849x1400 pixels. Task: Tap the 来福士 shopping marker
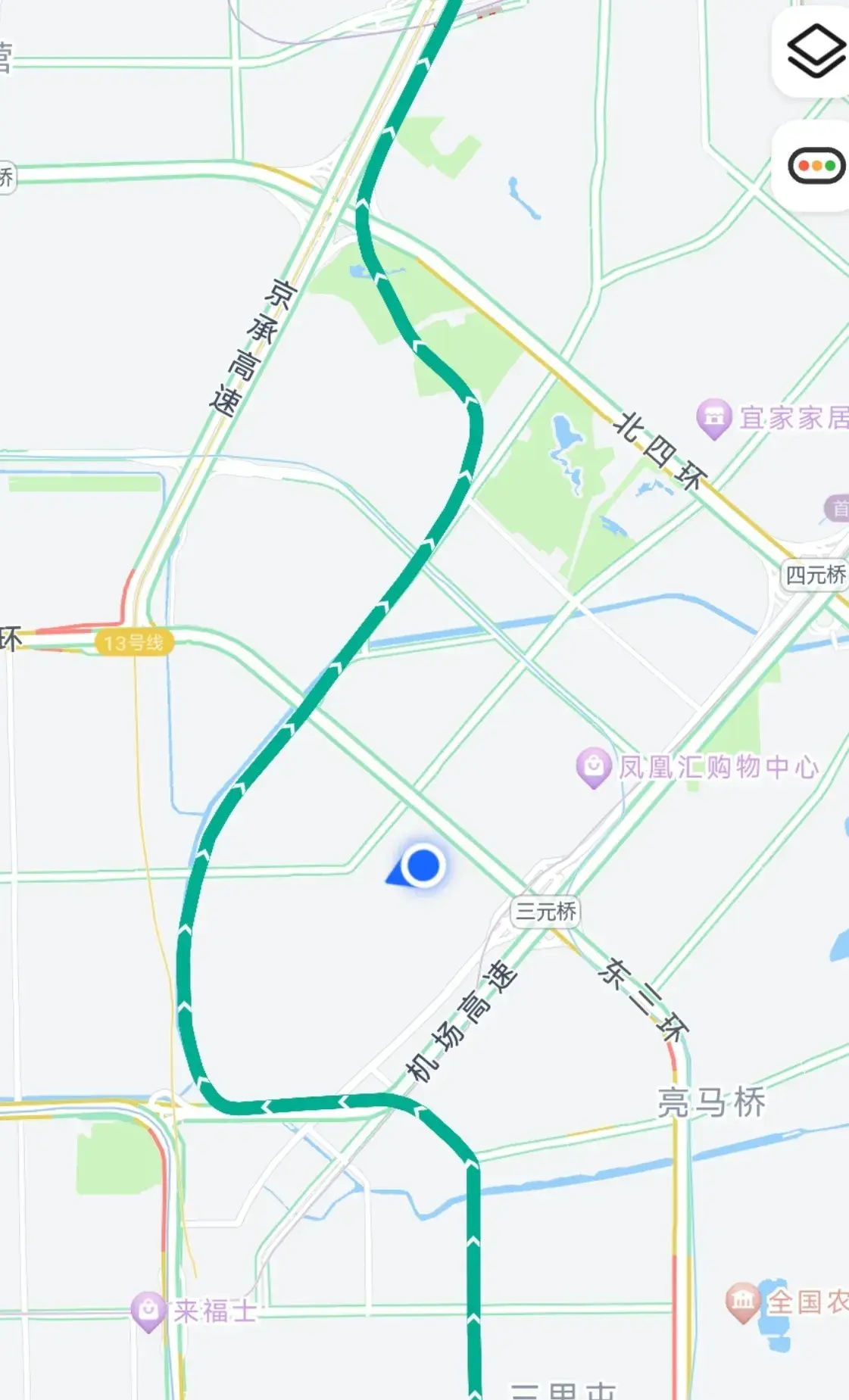point(148,1310)
